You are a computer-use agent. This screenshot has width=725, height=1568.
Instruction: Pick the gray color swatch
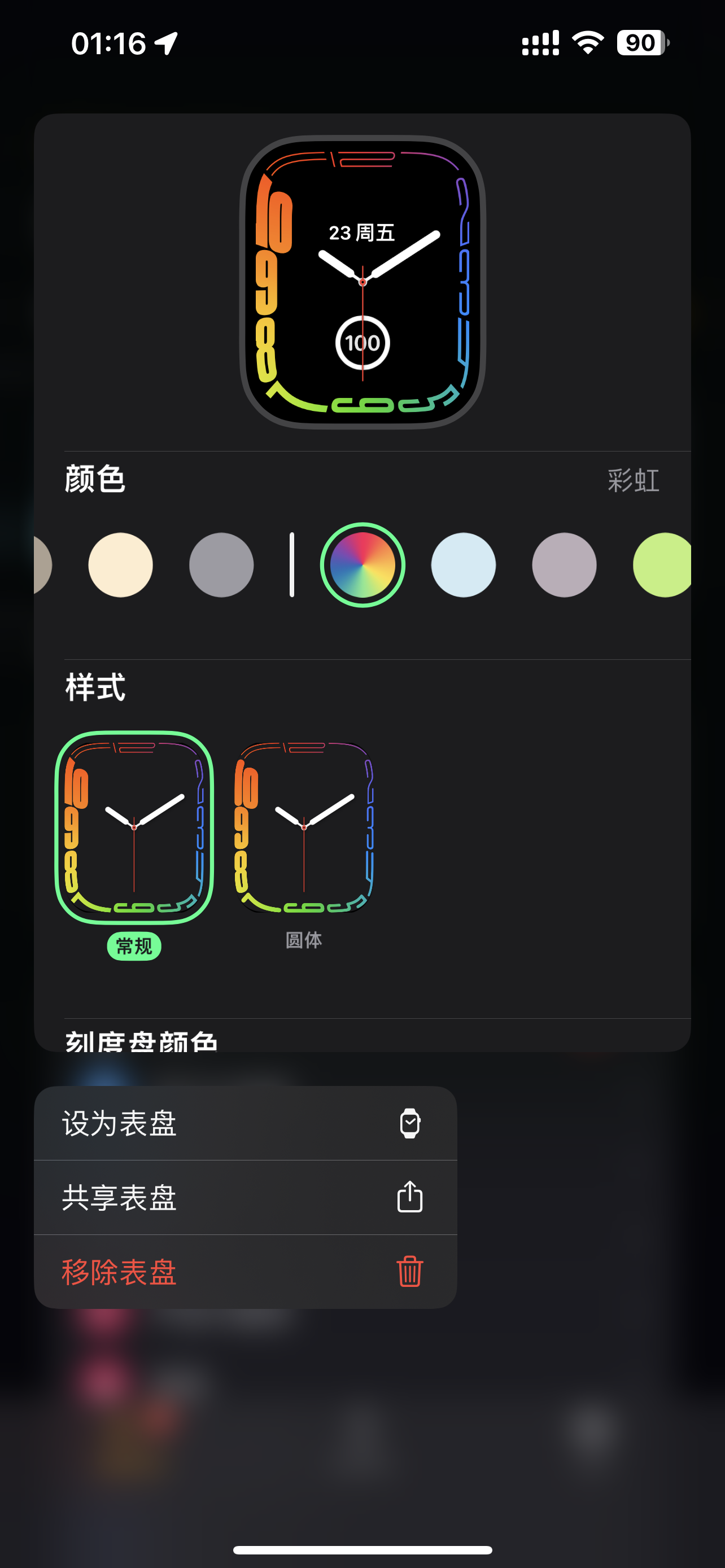221,565
